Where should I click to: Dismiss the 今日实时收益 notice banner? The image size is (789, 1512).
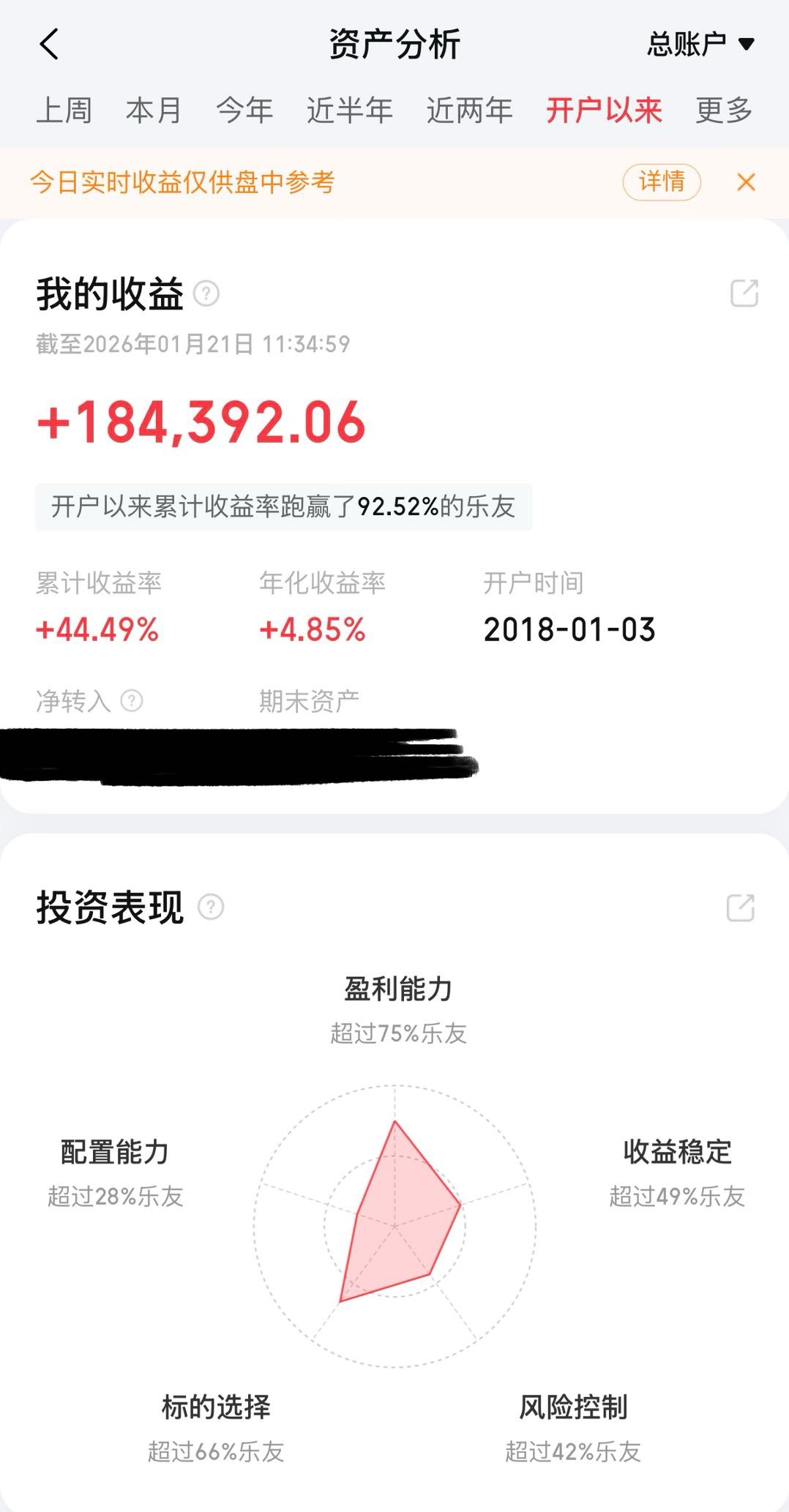(x=746, y=182)
